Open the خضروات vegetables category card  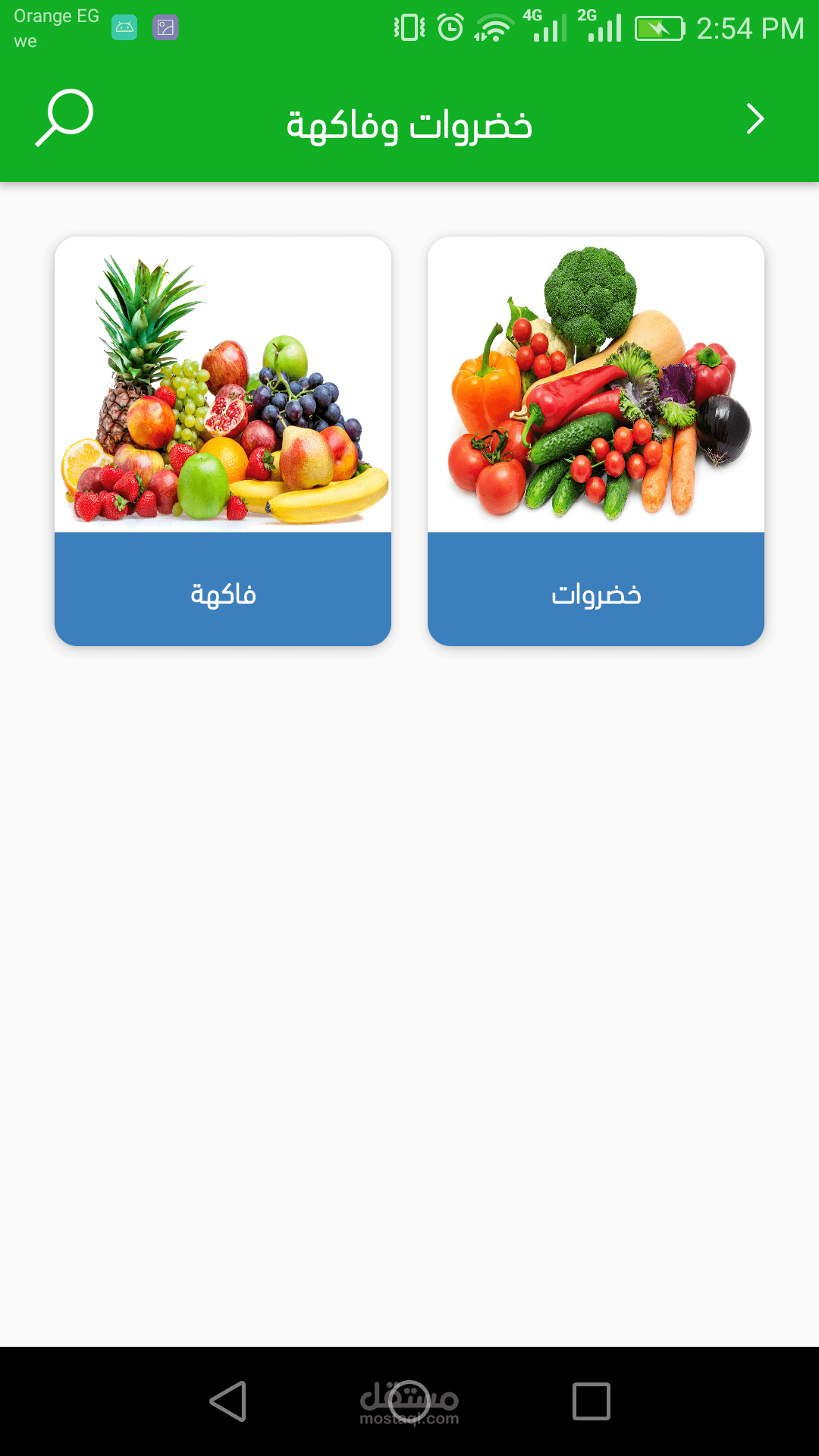[x=596, y=441]
